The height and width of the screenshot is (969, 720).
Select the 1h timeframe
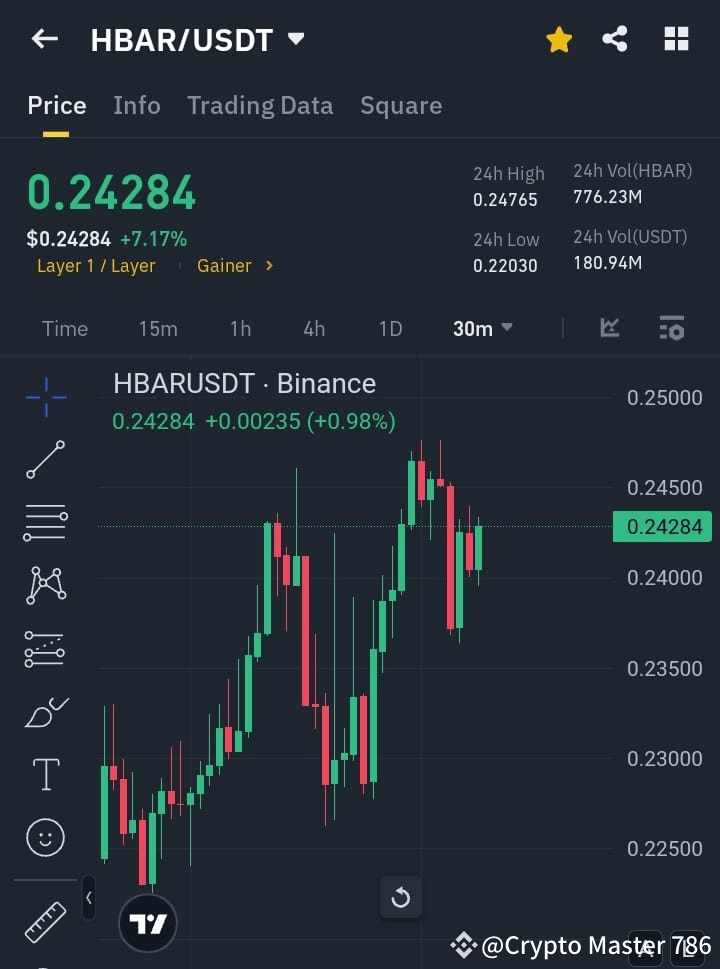[x=239, y=328]
